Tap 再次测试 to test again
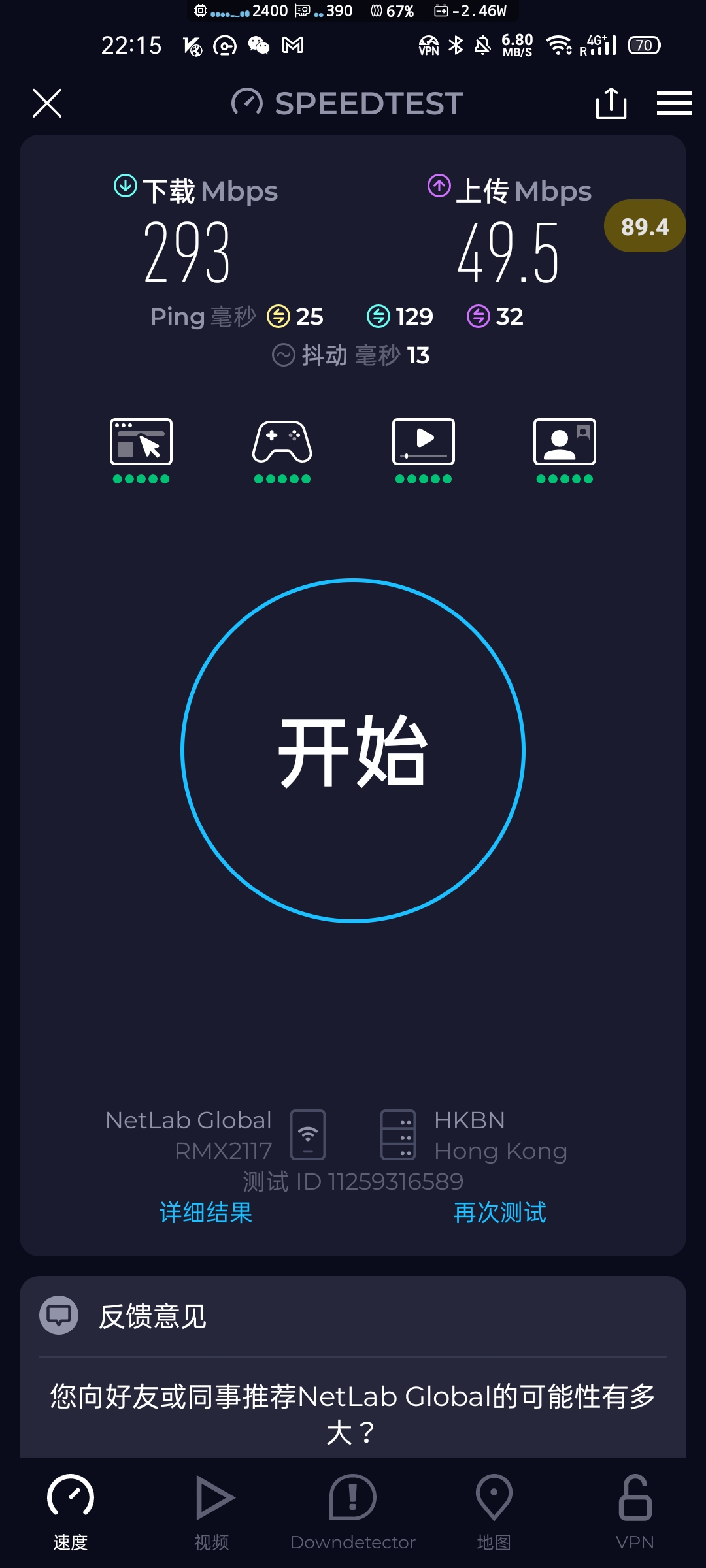Viewport: 706px width, 1568px height. (x=500, y=1213)
